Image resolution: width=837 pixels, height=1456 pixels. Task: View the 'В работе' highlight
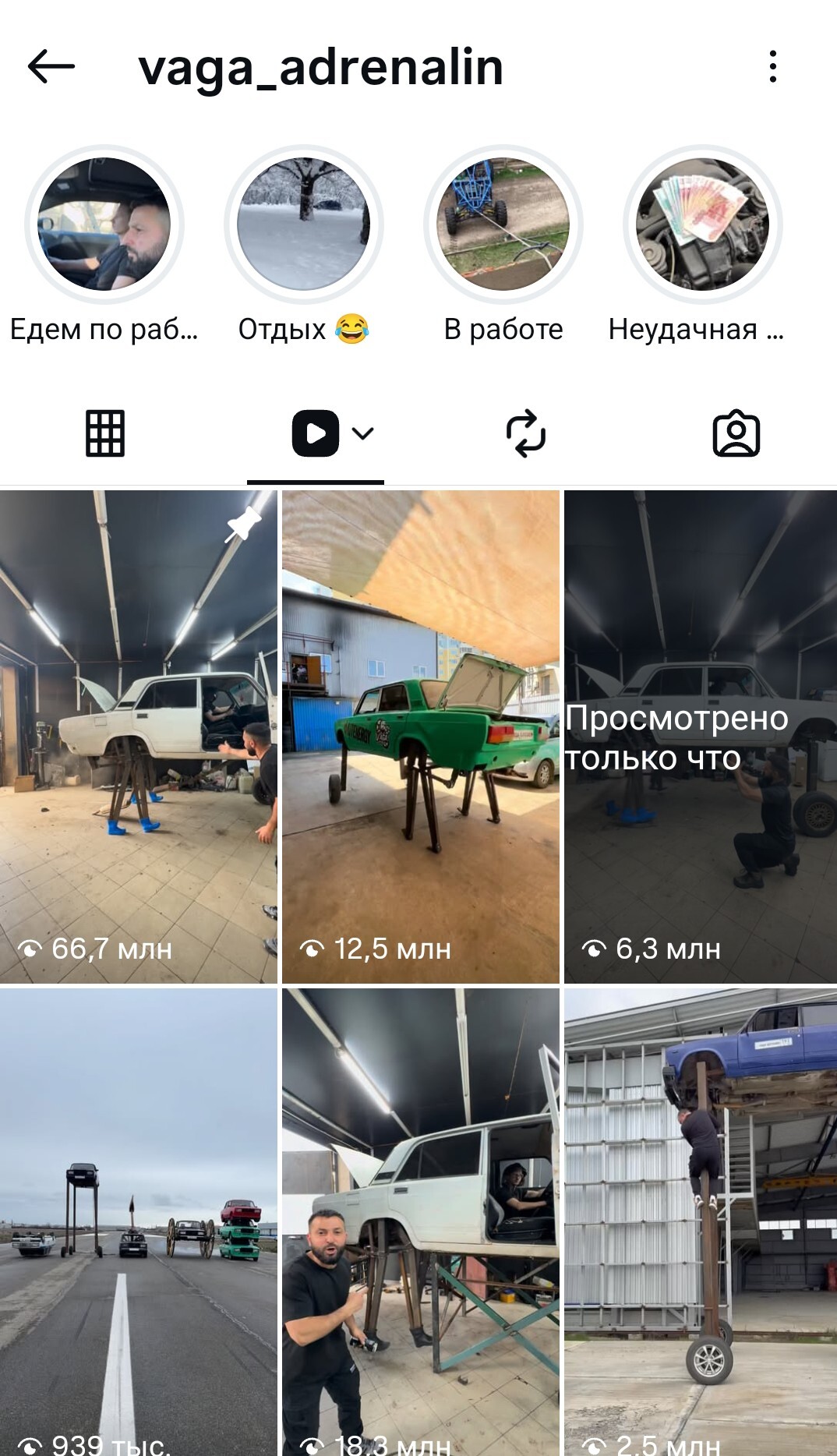pos(503,224)
